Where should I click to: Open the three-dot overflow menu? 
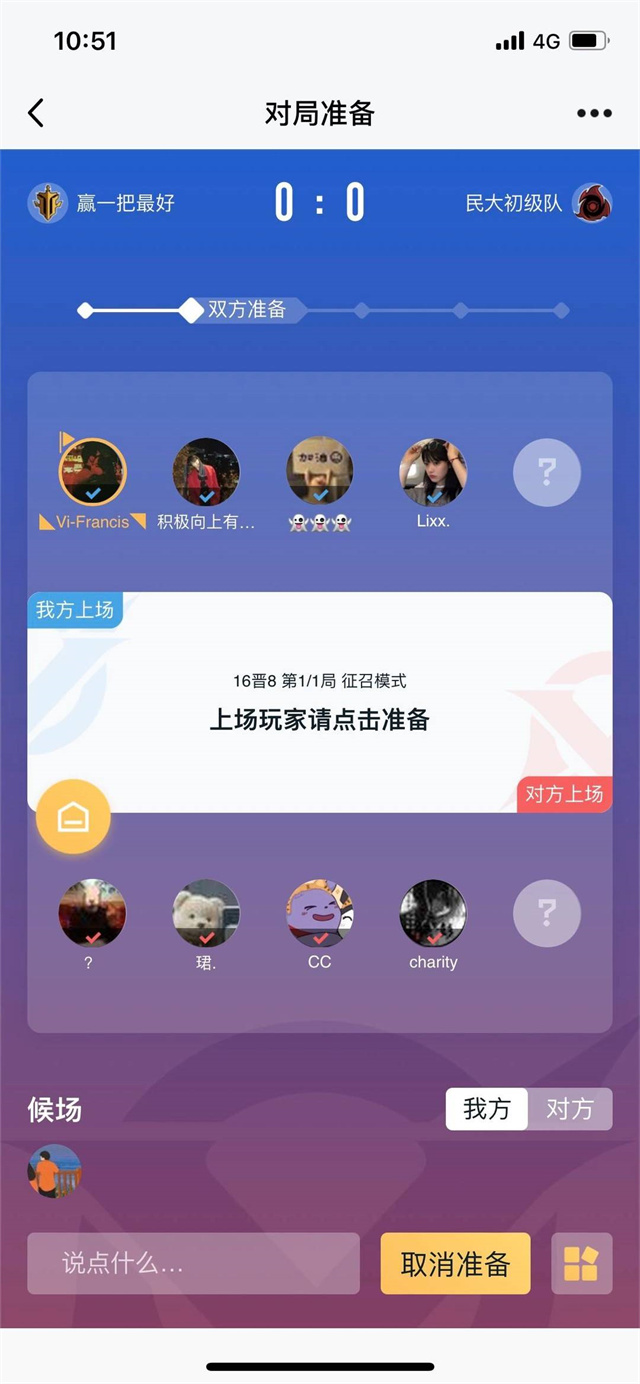tap(594, 113)
